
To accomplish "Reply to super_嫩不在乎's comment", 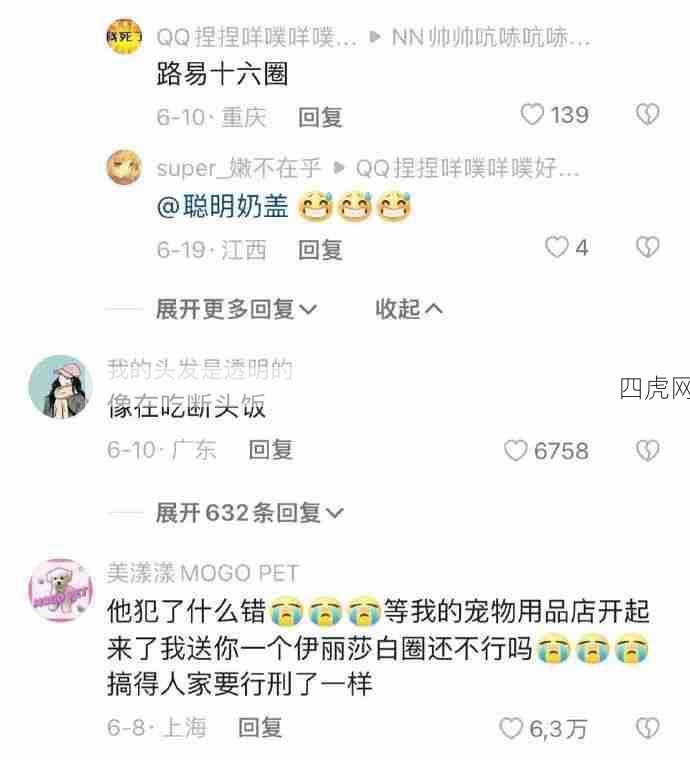I will (320, 249).
